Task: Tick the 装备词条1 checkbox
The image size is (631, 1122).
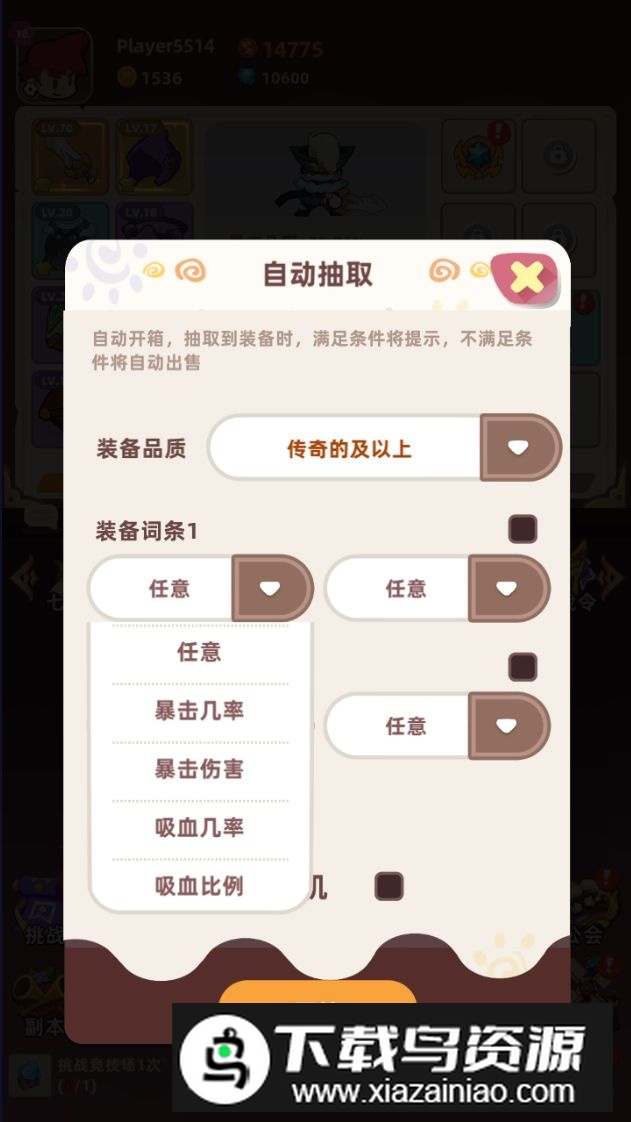Action: pyautogui.click(x=522, y=529)
